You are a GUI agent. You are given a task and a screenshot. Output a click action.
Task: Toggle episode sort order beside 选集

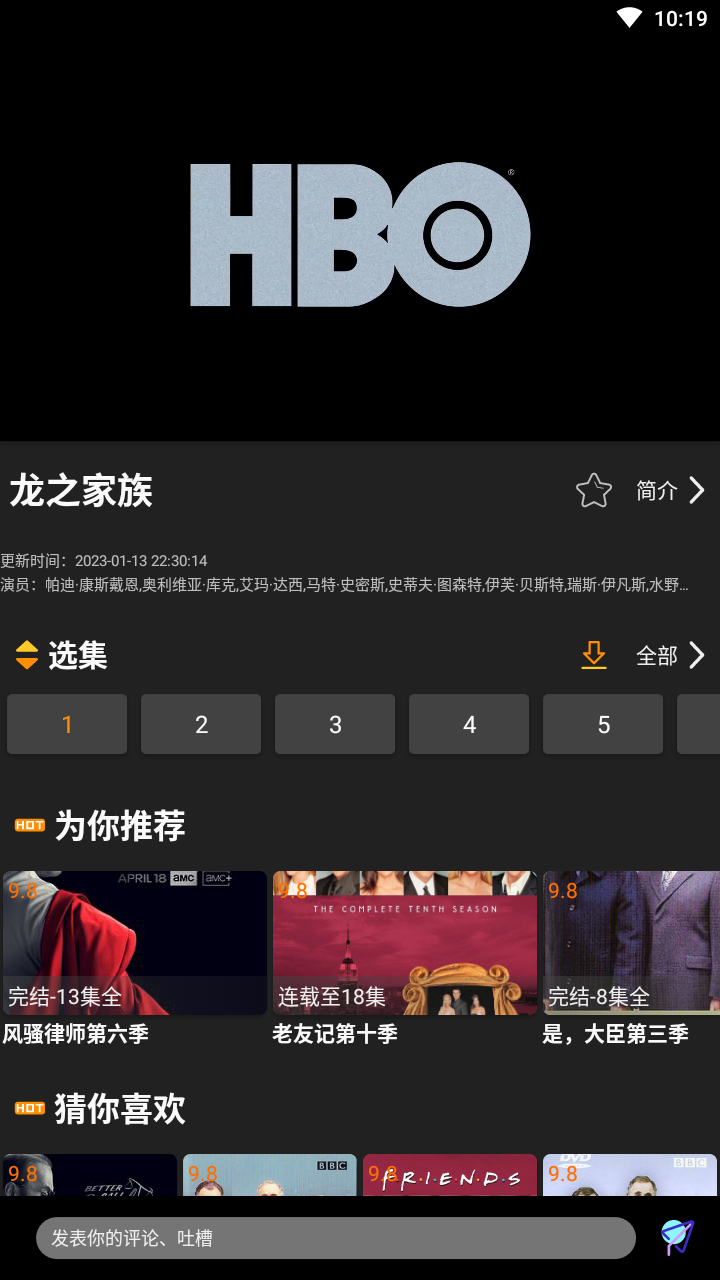(27, 655)
